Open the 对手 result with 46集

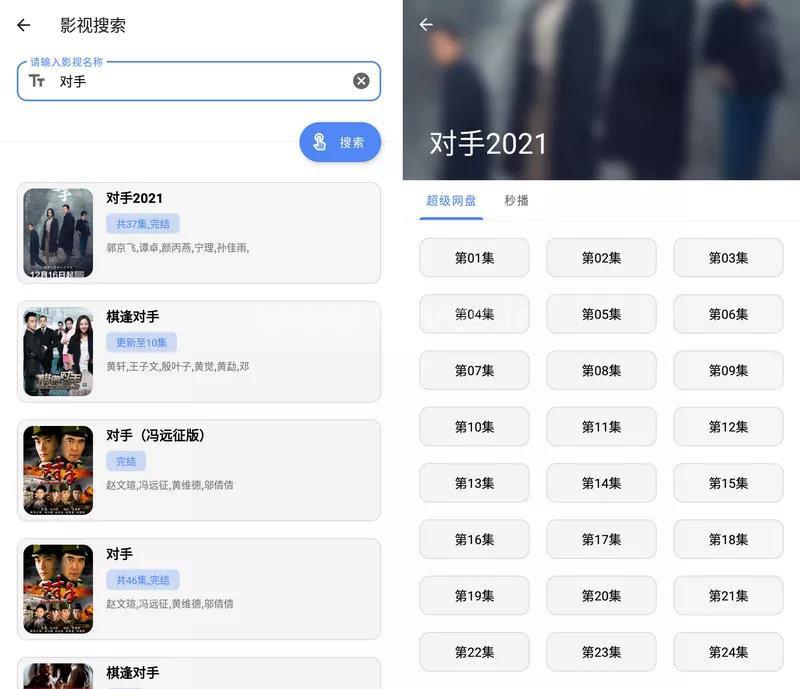pyautogui.click(x=199, y=589)
